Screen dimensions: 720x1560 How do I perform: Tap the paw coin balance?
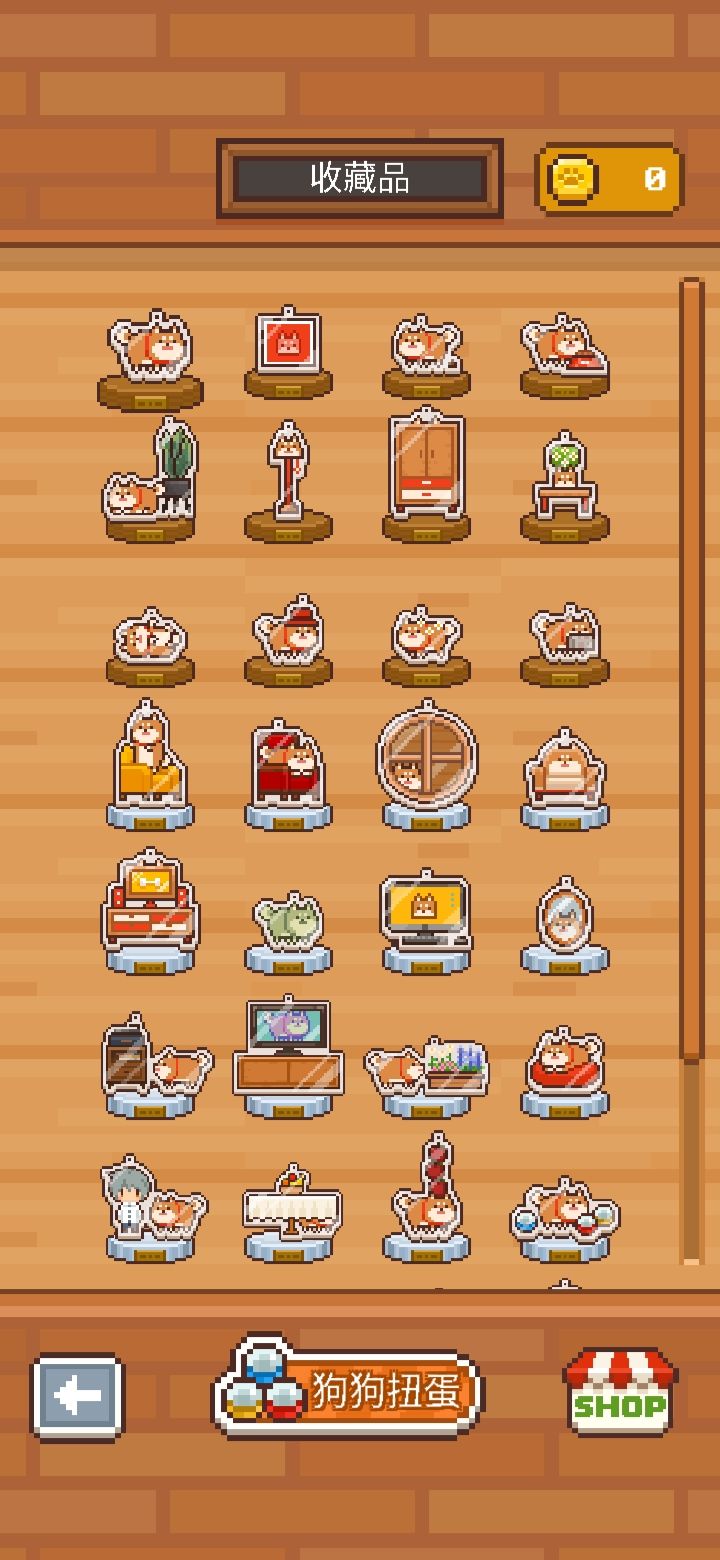tap(610, 180)
